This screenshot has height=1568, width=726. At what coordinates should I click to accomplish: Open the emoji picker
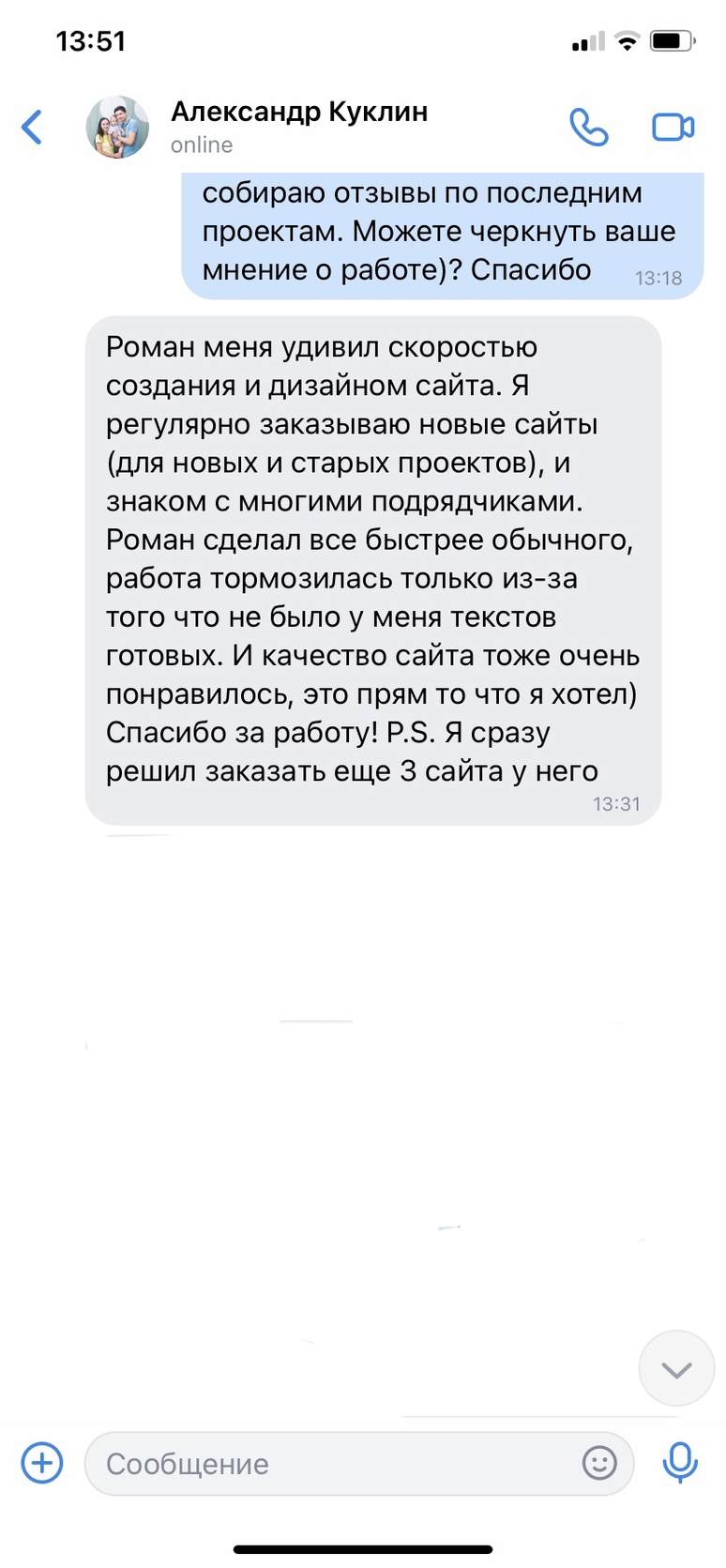[599, 1463]
